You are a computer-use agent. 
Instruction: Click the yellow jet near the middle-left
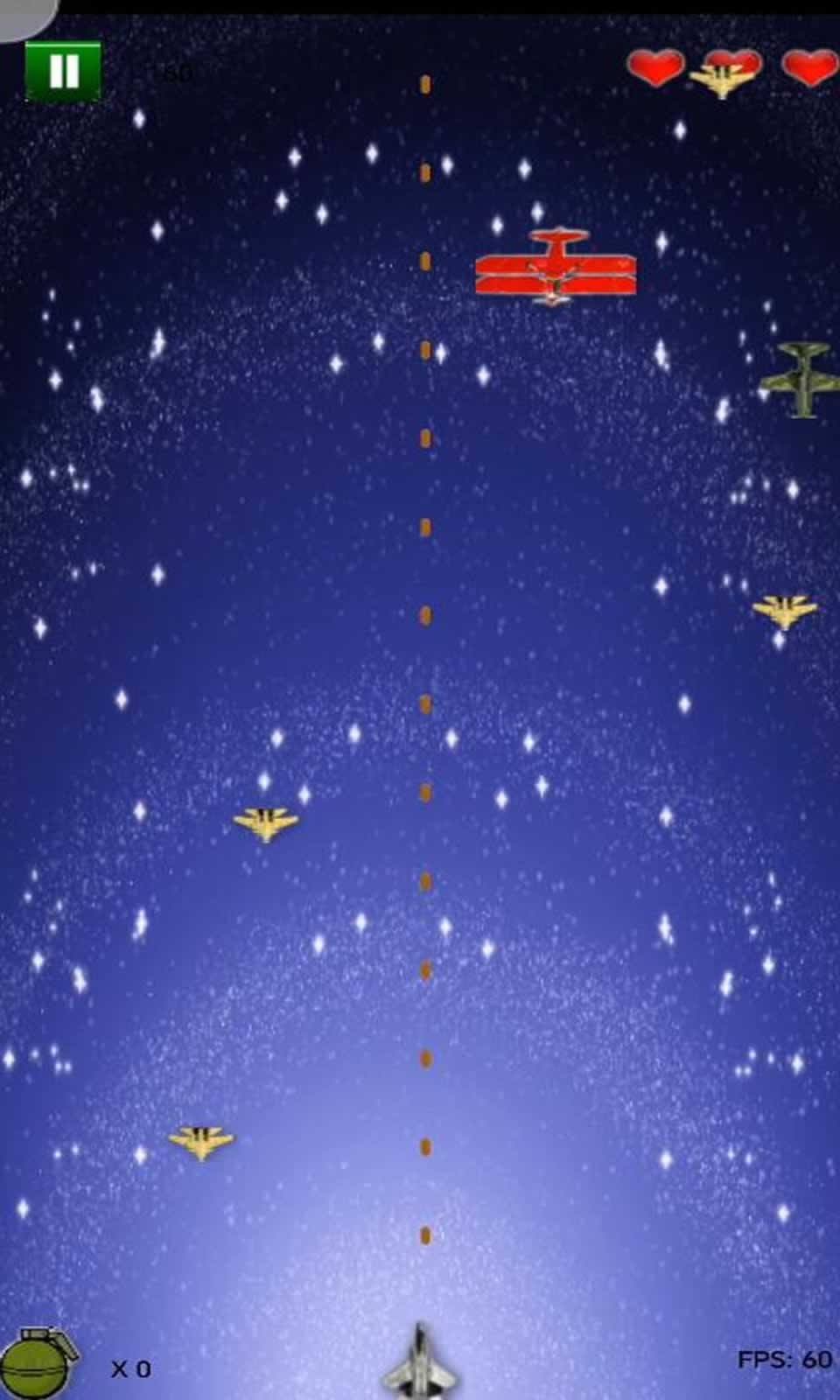pyautogui.click(x=265, y=821)
